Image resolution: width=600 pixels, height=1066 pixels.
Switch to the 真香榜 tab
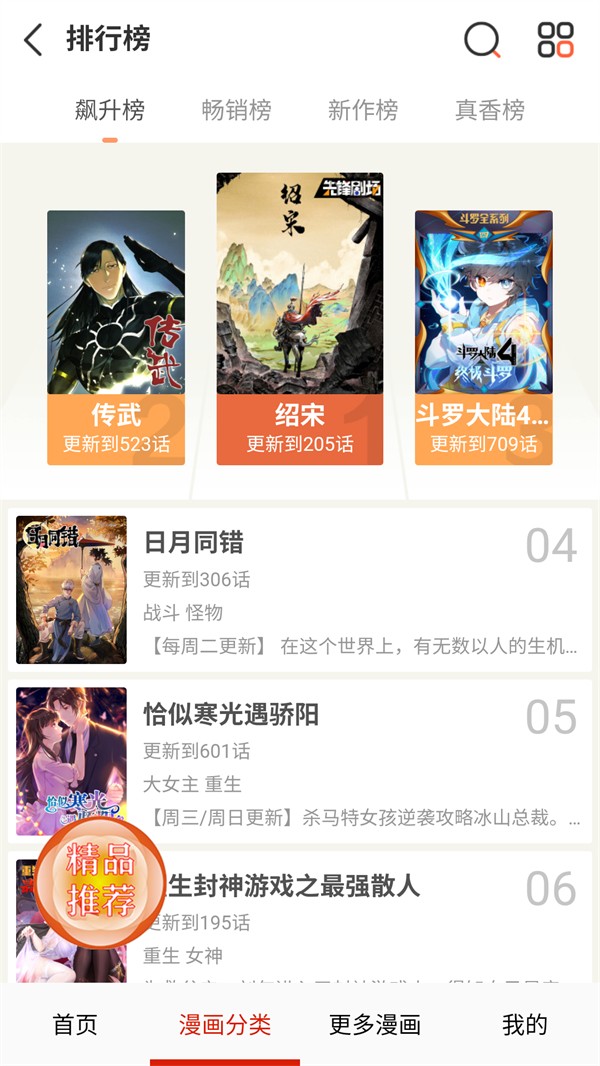(x=490, y=110)
